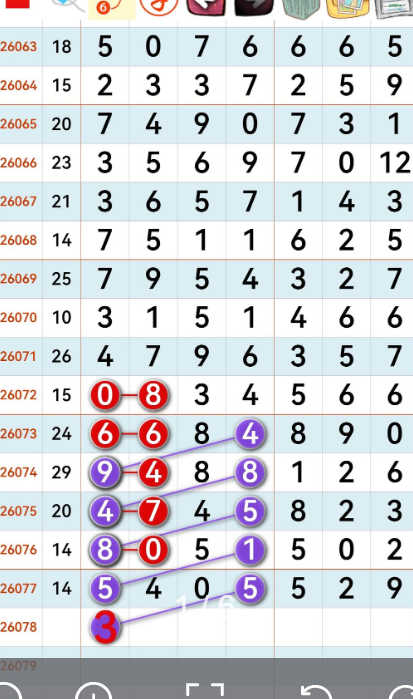The width and height of the screenshot is (413, 699).
Task: Select the orange curve pen tool
Action: (x=159, y=7)
